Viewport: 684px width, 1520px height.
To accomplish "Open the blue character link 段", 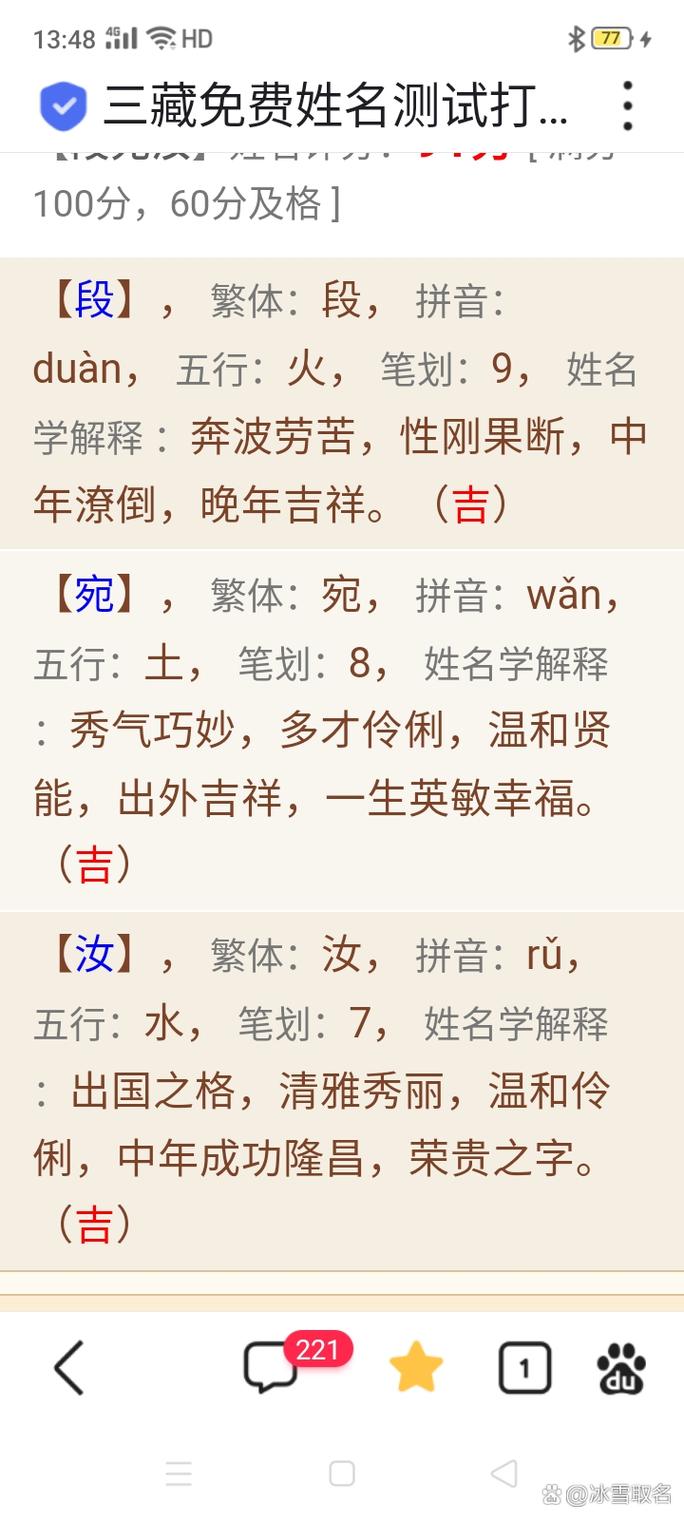I will (94, 301).
